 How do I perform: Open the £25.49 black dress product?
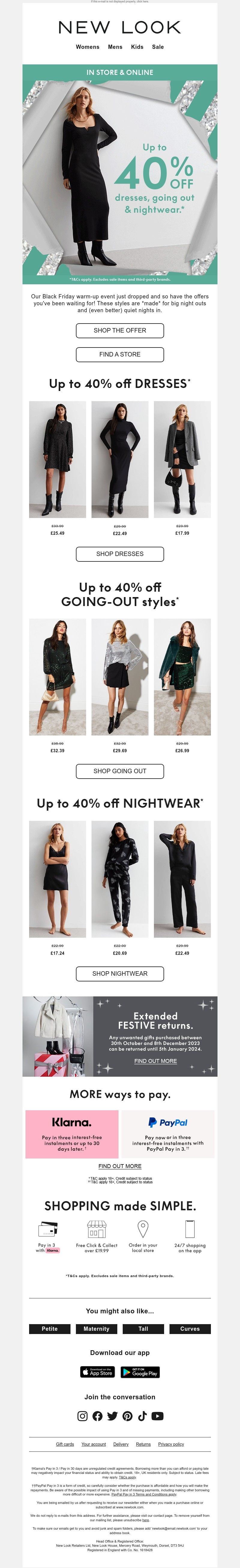(x=57, y=460)
